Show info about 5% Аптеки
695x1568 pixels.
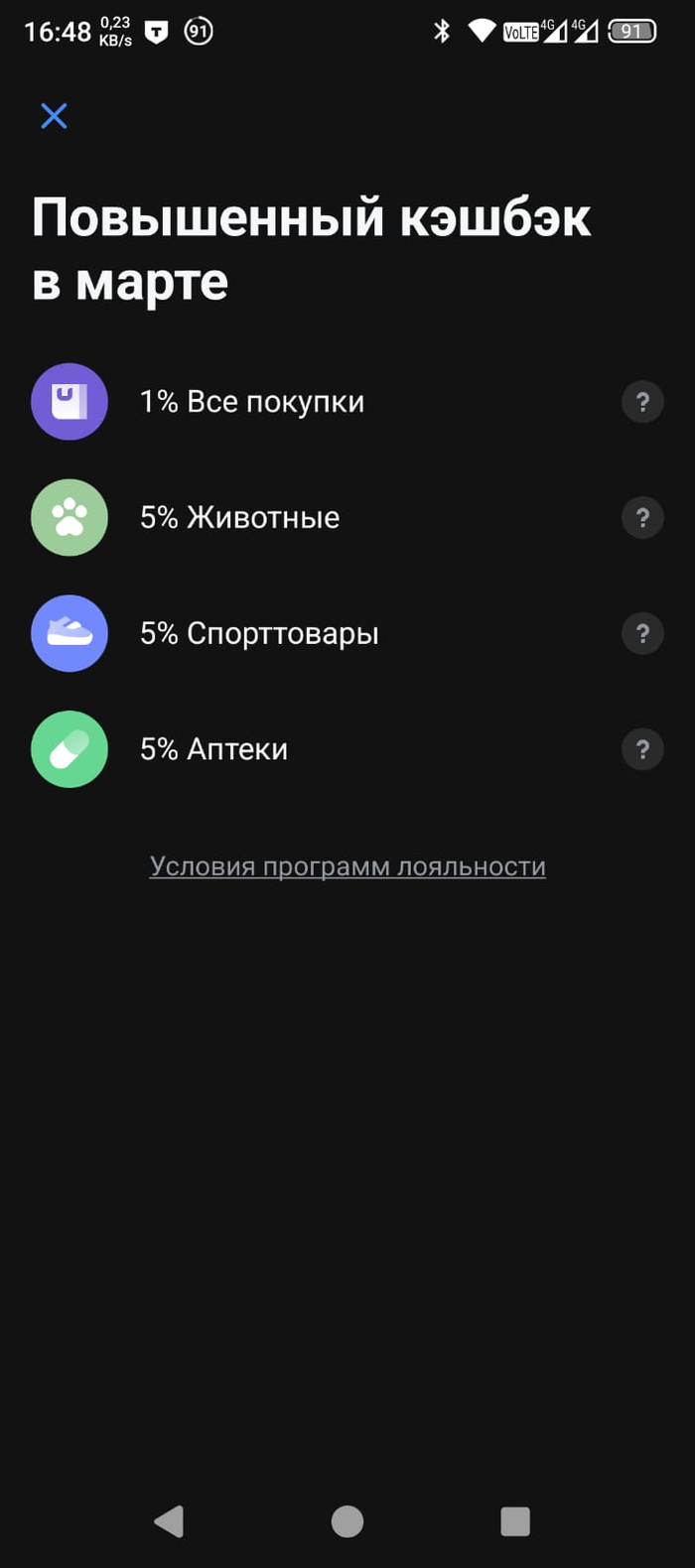(x=642, y=749)
